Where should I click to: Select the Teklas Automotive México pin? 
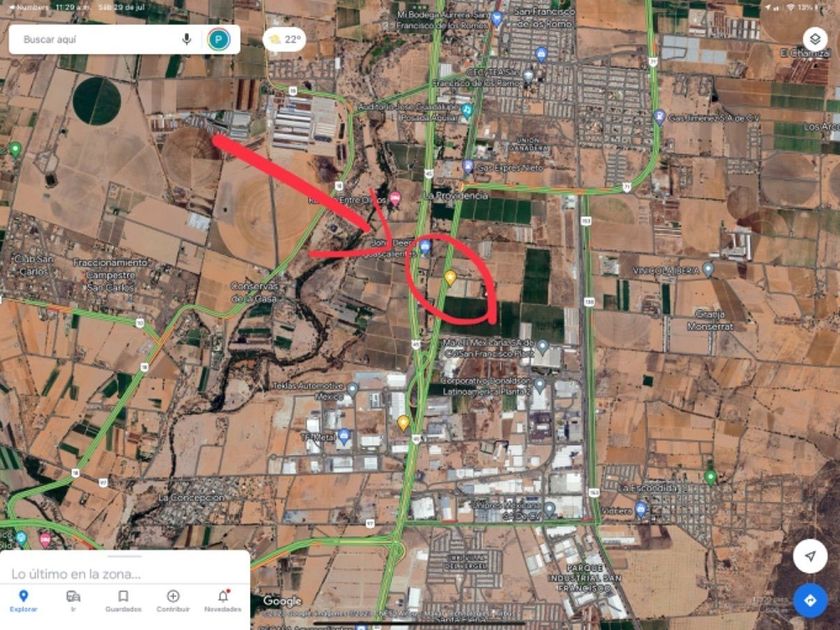tap(352, 388)
